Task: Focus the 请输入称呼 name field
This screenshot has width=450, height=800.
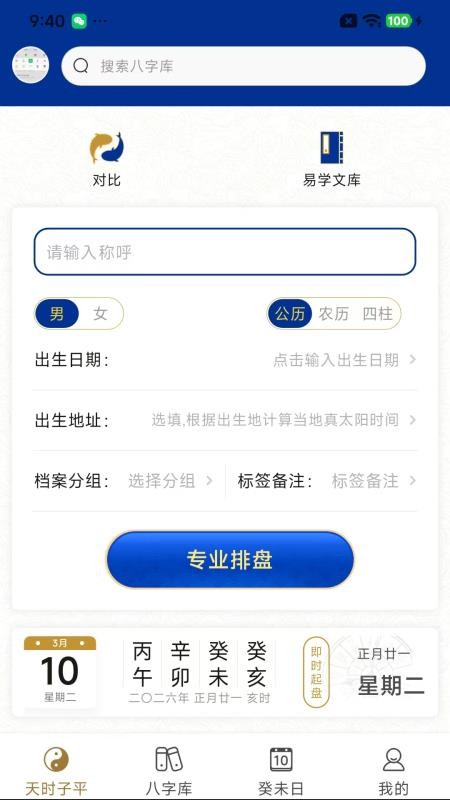Action: point(225,252)
